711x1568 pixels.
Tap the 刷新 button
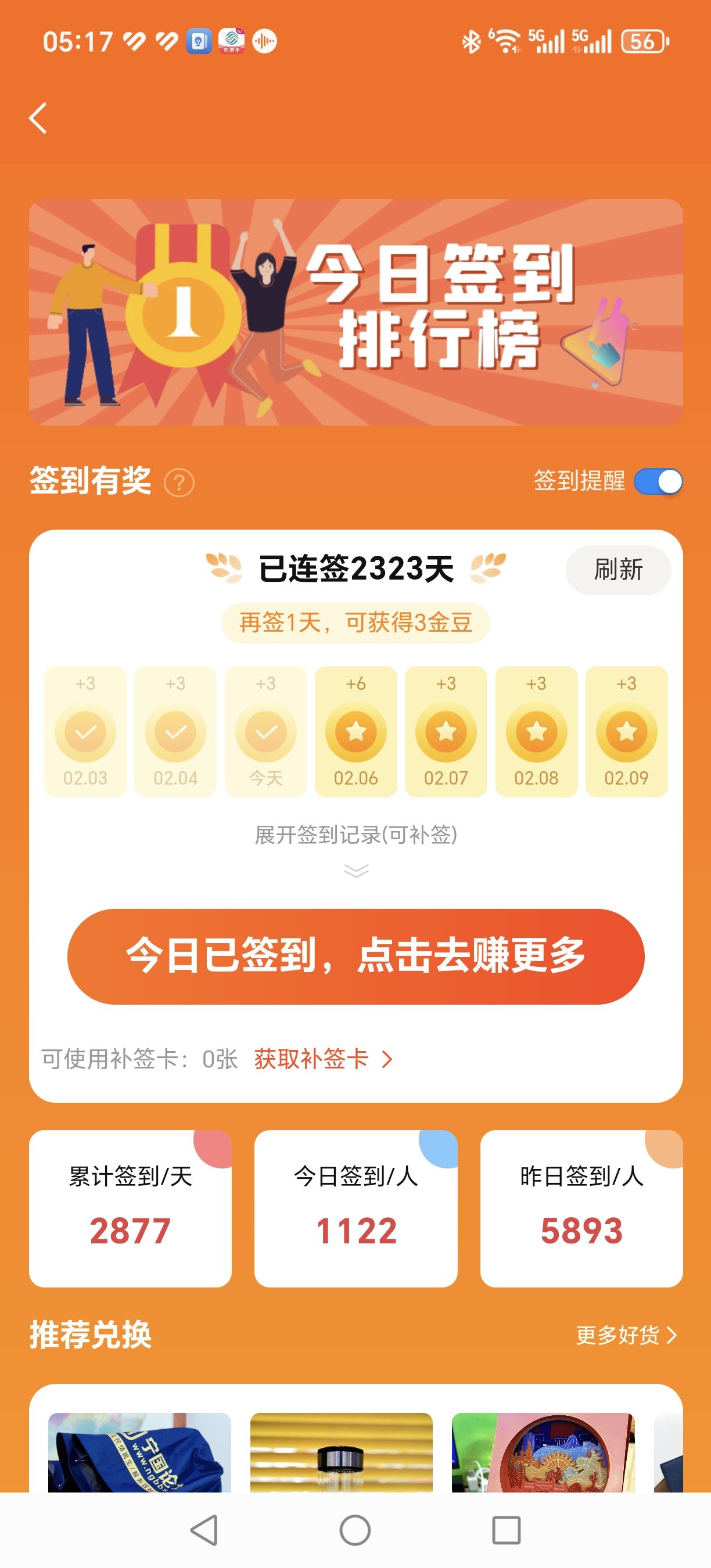[x=618, y=570]
